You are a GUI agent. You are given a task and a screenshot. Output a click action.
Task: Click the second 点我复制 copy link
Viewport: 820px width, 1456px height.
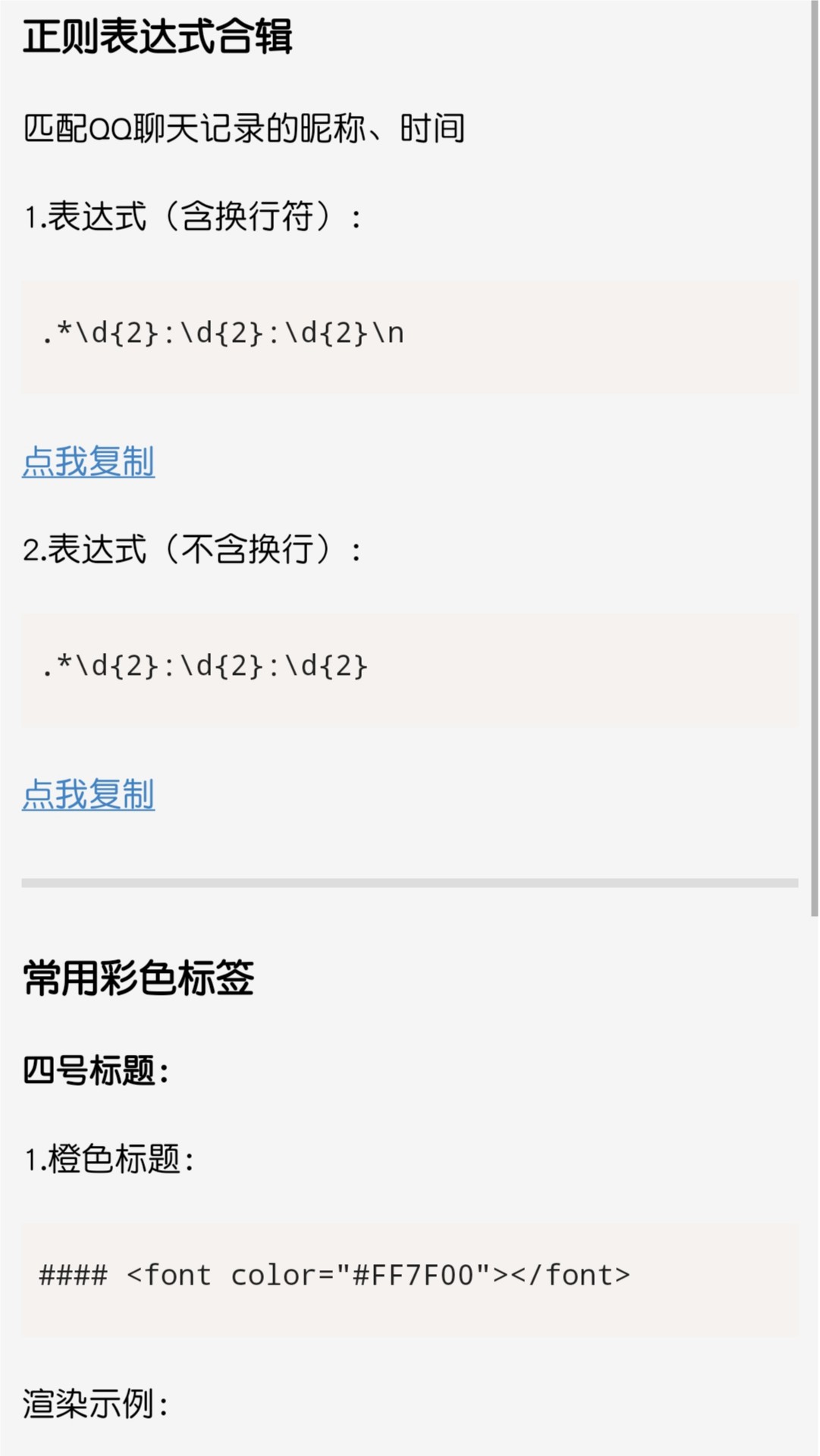[87, 795]
